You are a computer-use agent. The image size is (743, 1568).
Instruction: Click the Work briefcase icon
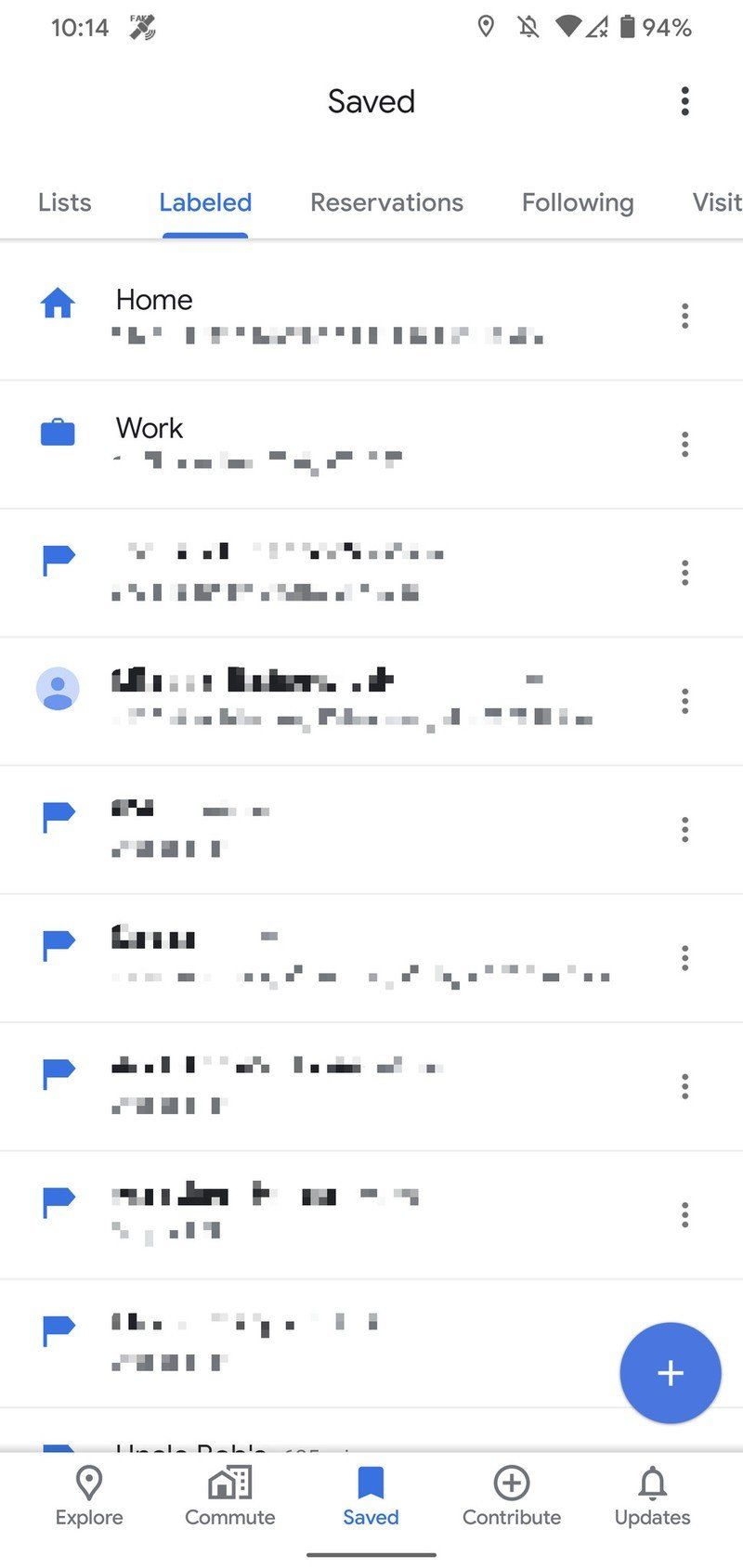pyautogui.click(x=58, y=432)
